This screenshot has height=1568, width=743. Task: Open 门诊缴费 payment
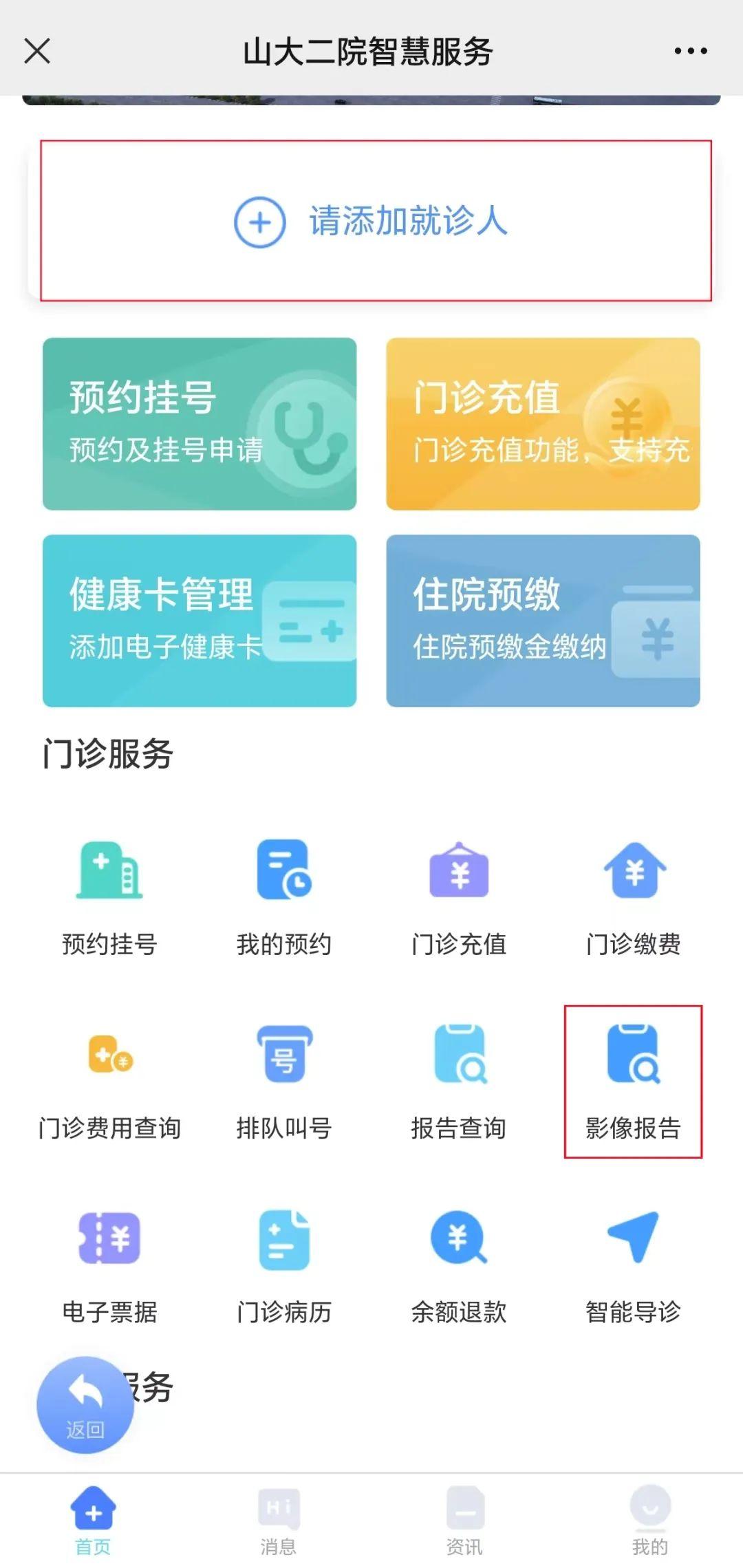pos(634,894)
